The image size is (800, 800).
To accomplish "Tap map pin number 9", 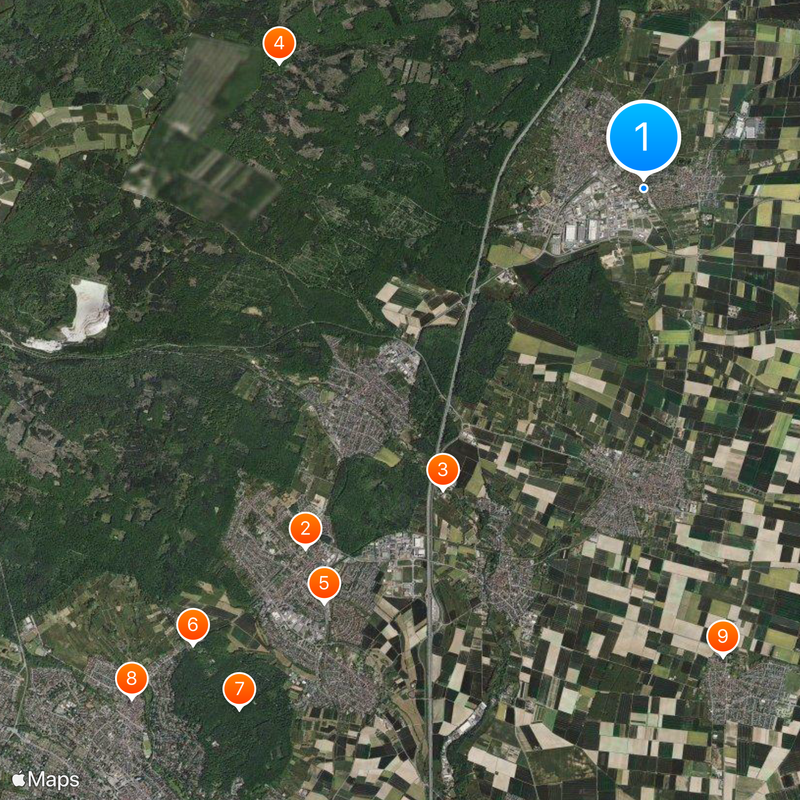I will pyautogui.click(x=722, y=636).
